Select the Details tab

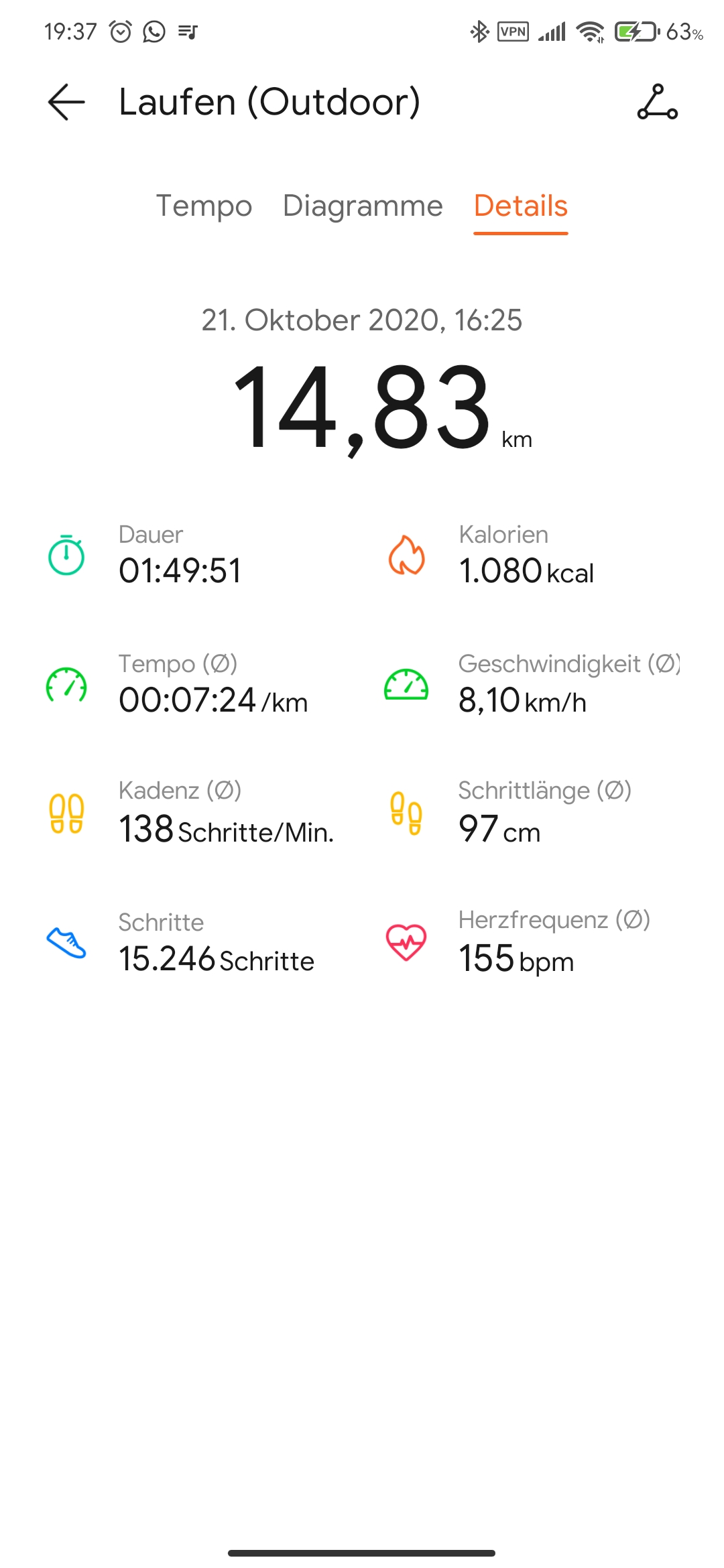[x=520, y=206]
